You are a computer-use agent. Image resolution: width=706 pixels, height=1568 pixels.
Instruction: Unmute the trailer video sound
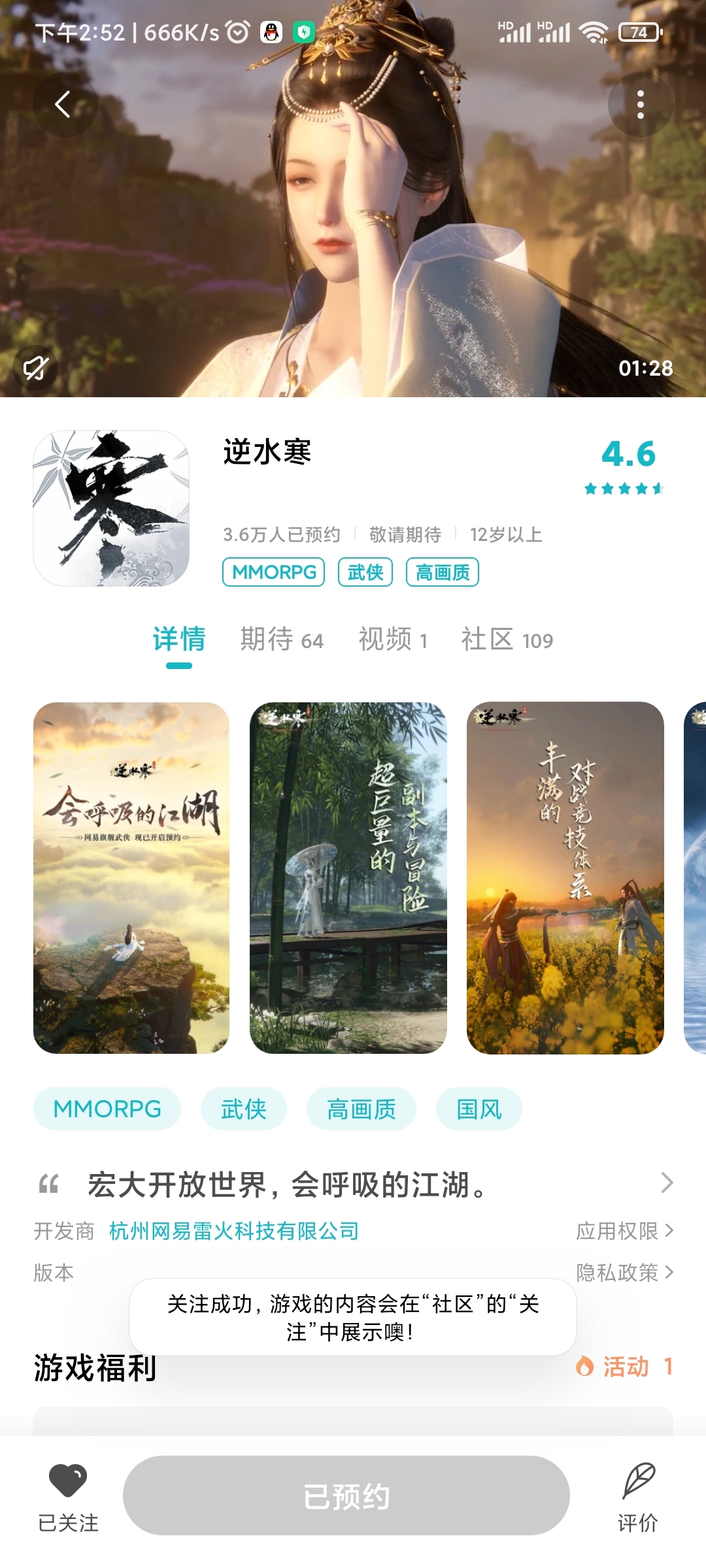pos(35,368)
